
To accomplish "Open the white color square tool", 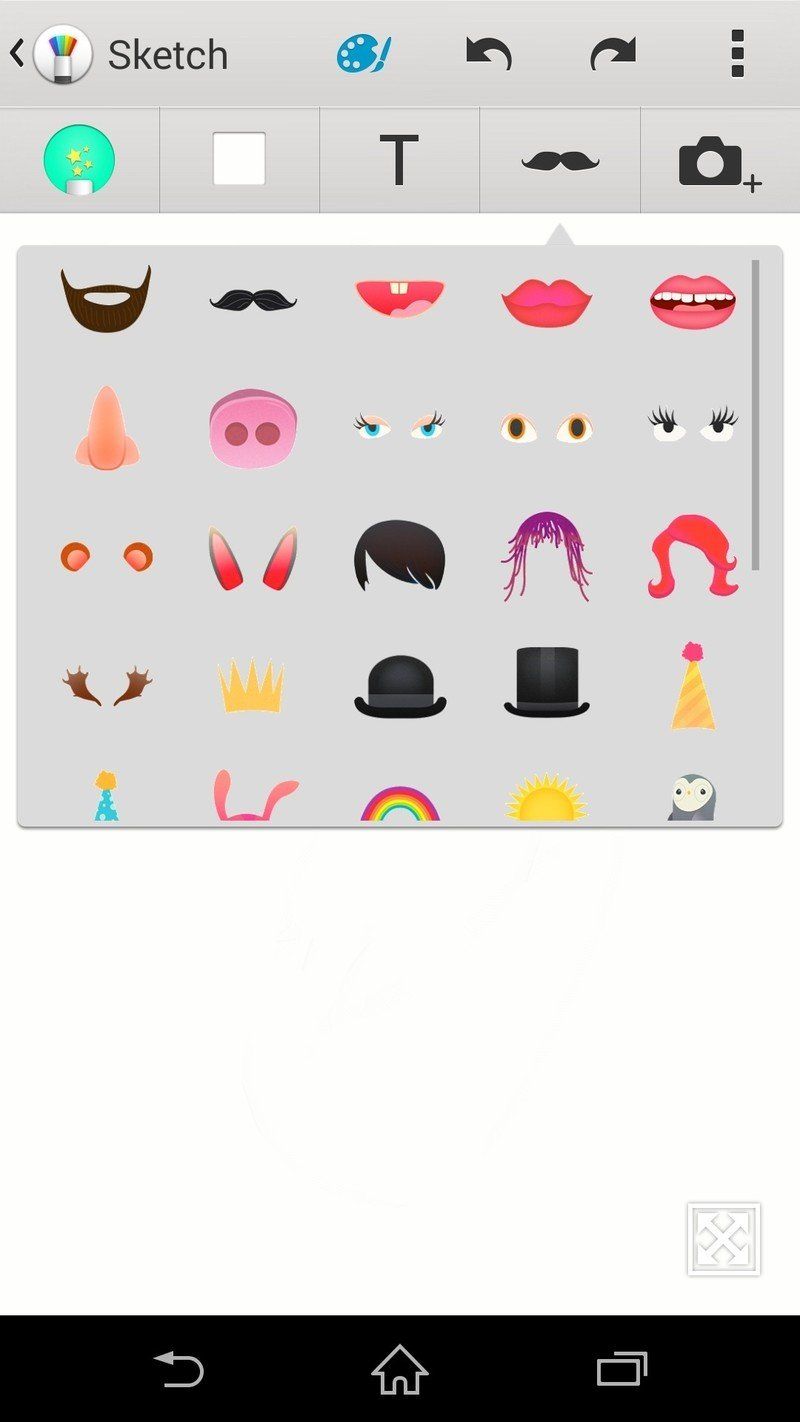I will click(x=239, y=160).
